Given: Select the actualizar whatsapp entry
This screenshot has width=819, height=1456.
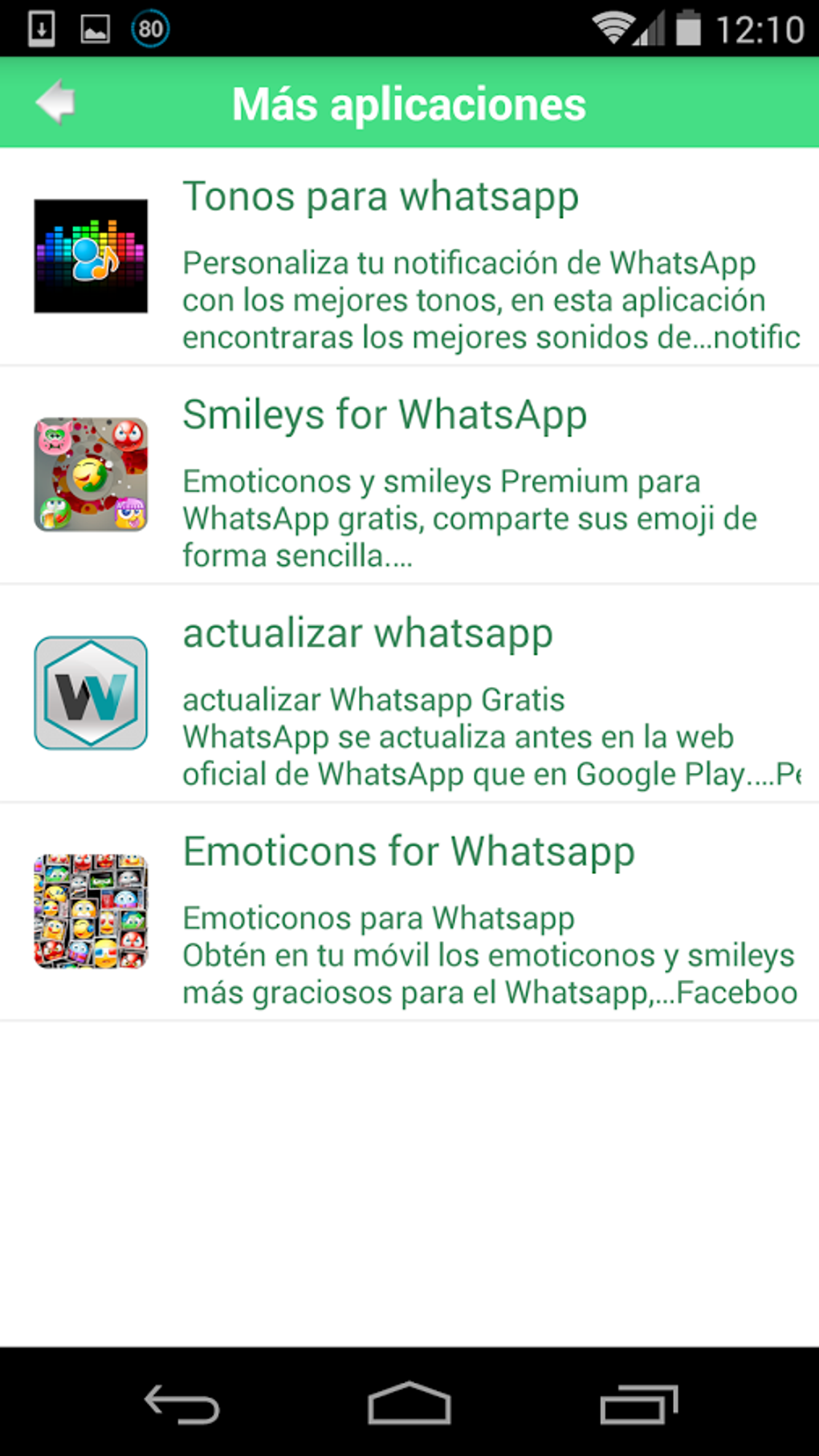Looking at the screenshot, I should [x=409, y=693].
